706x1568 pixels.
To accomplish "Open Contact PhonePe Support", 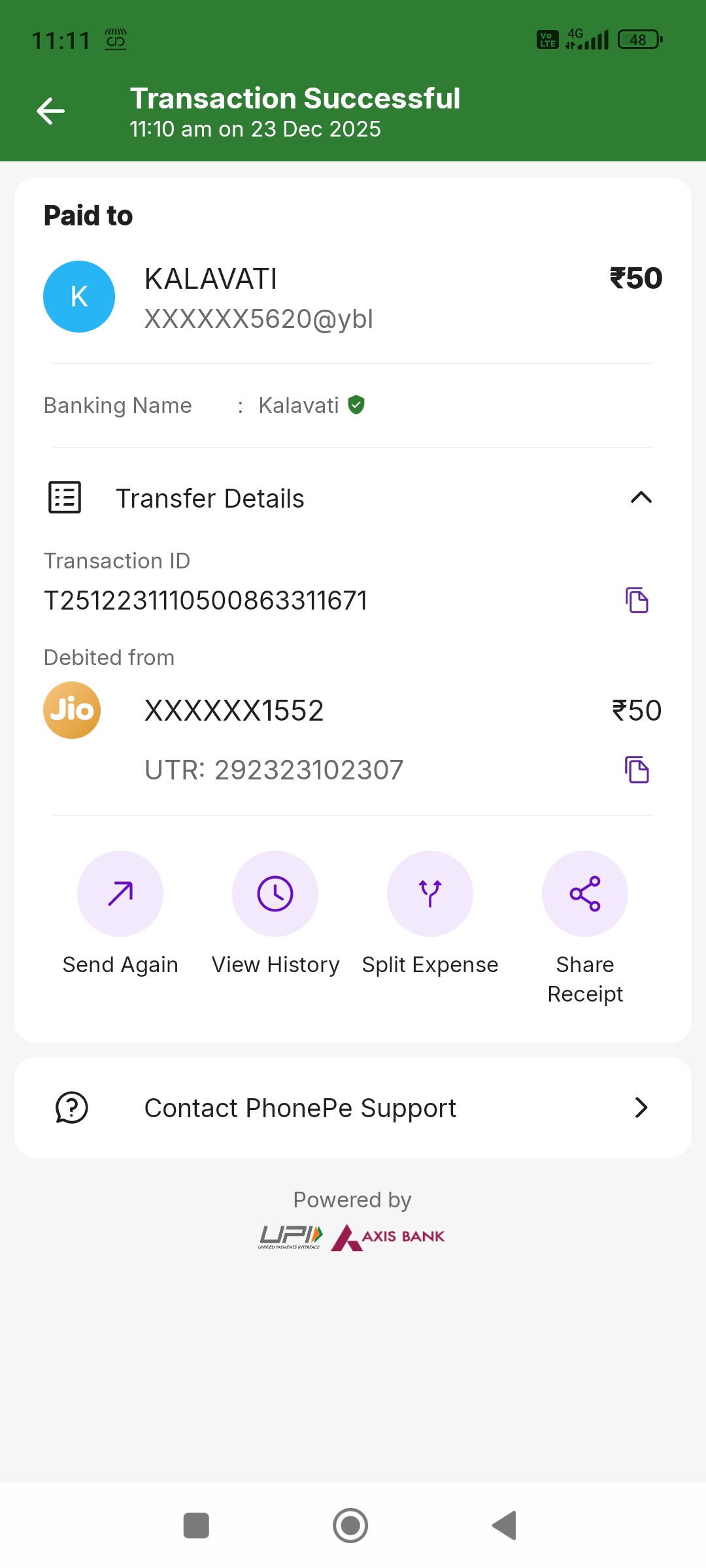I will tap(353, 1107).
